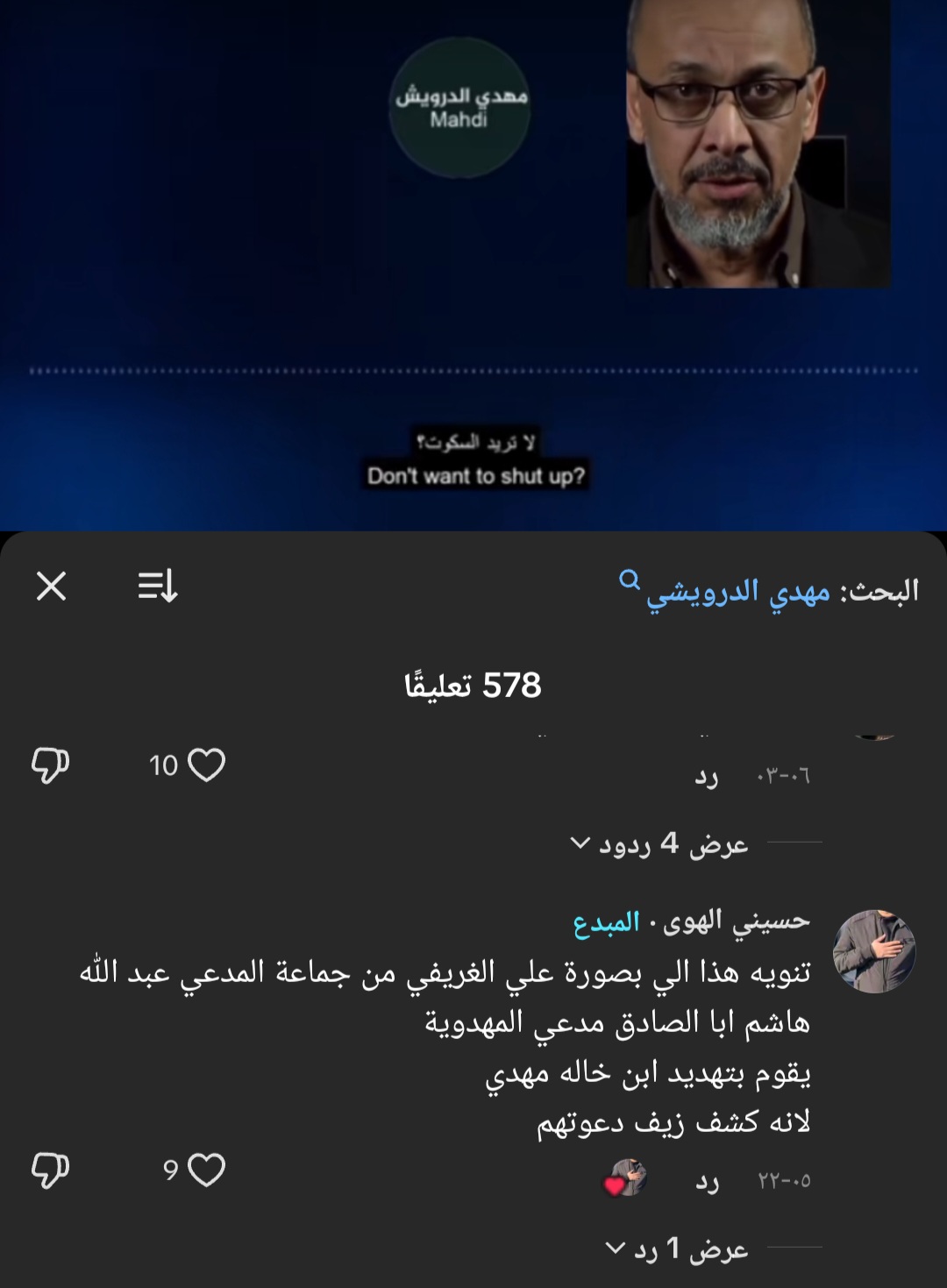Dislike the comment with 10 likes
947x1288 pixels.
(50, 765)
